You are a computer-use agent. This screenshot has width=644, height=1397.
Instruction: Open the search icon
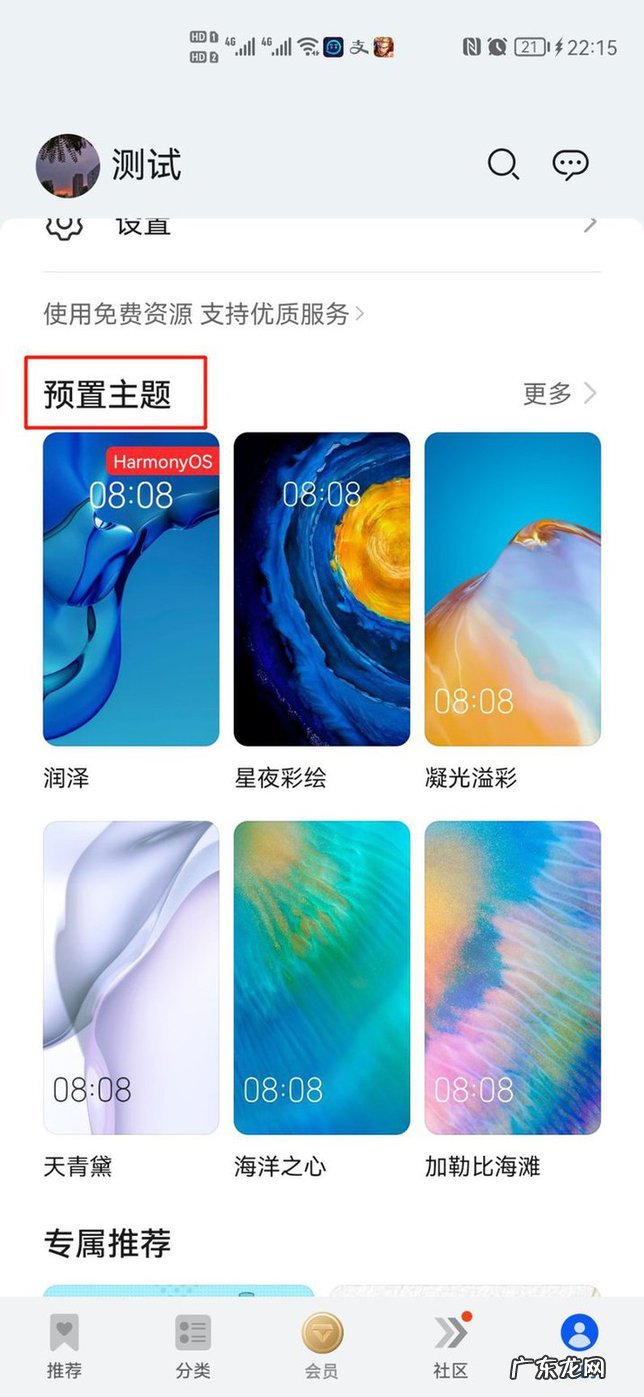click(x=503, y=164)
